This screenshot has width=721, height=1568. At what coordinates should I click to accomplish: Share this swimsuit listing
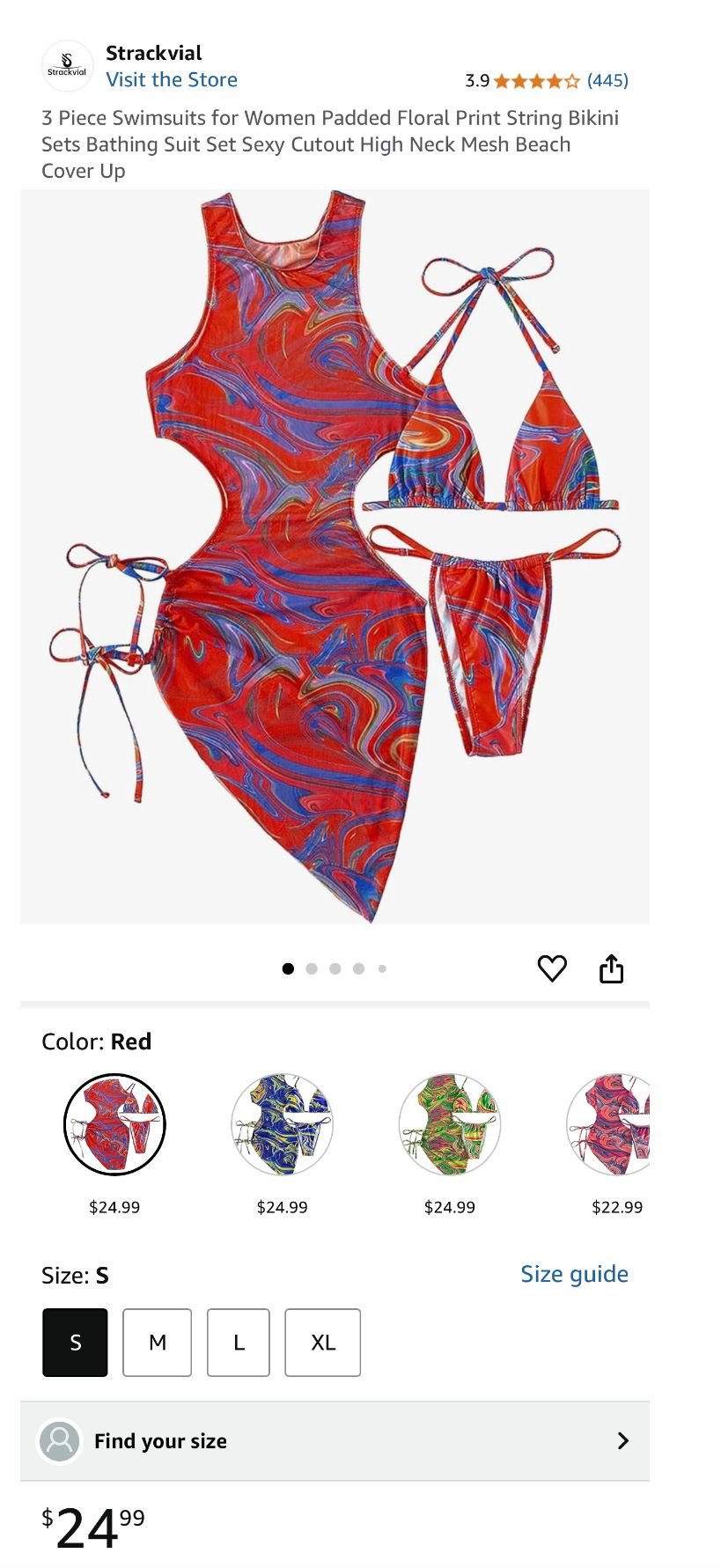coord(611,968)
